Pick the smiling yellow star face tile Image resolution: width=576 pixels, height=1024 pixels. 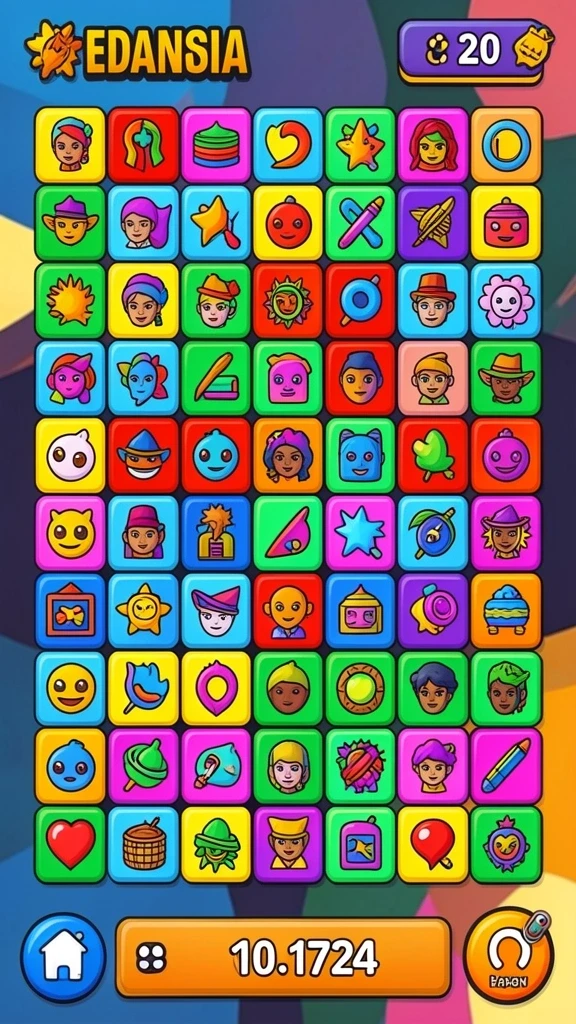click(142, 611)
